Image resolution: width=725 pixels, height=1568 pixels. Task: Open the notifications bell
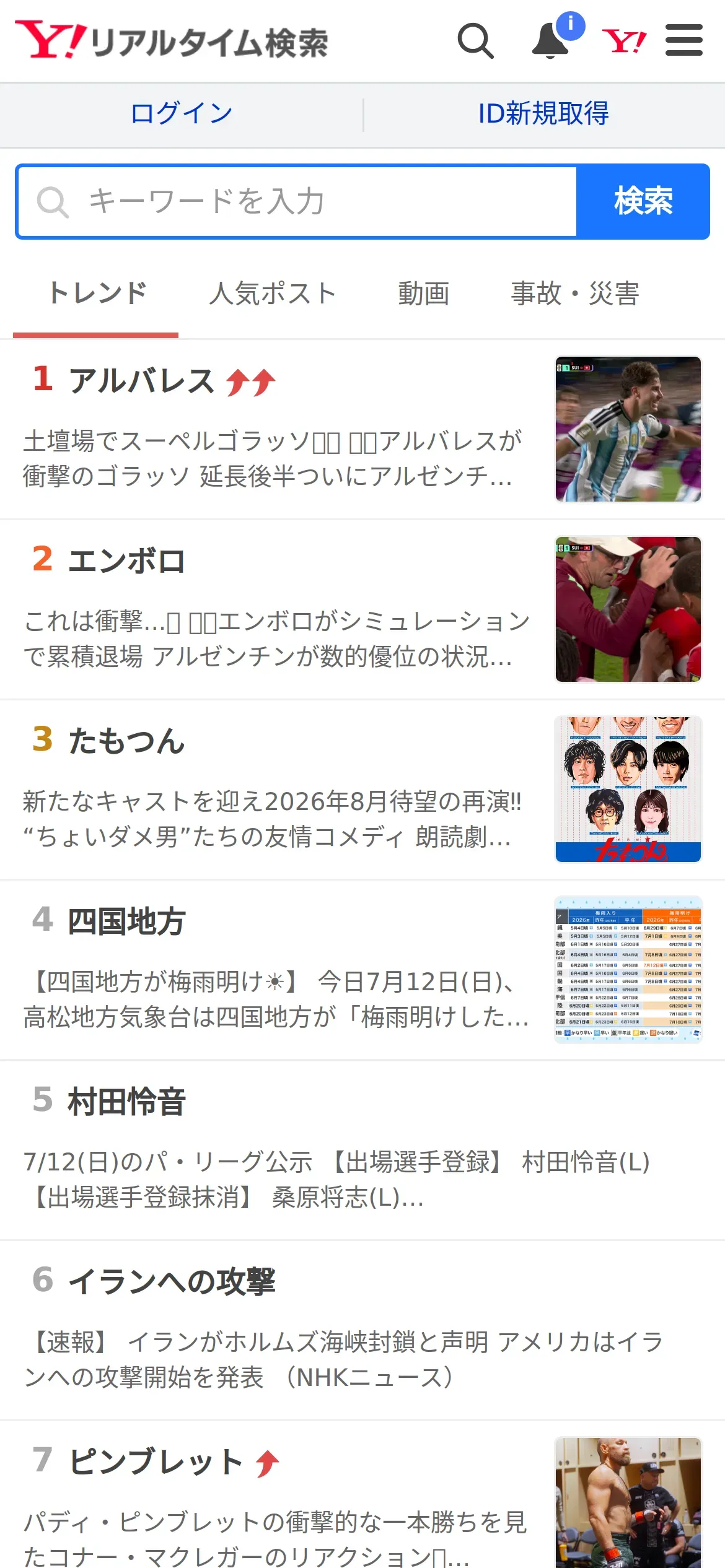coord(556,38)
